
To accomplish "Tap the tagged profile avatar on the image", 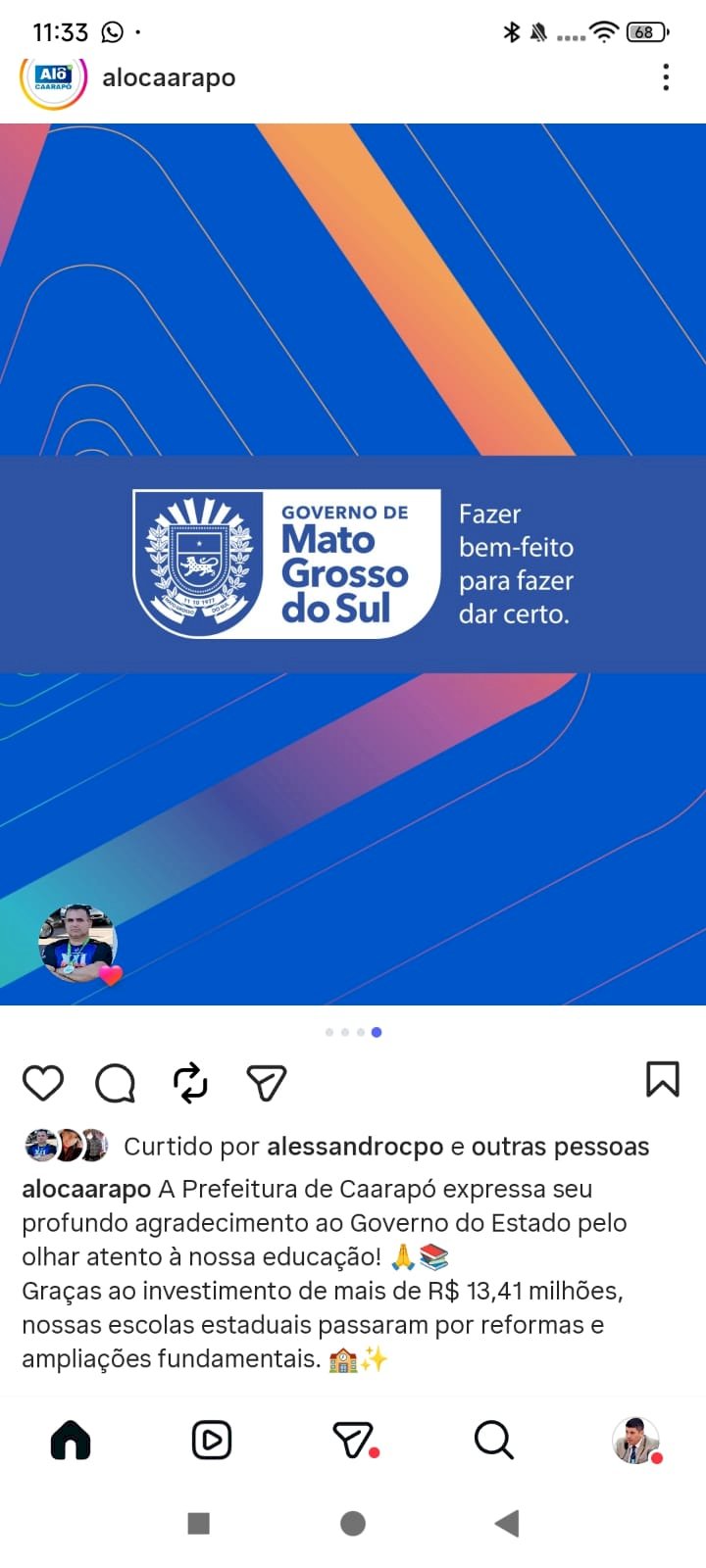I will tap(77, 944).
